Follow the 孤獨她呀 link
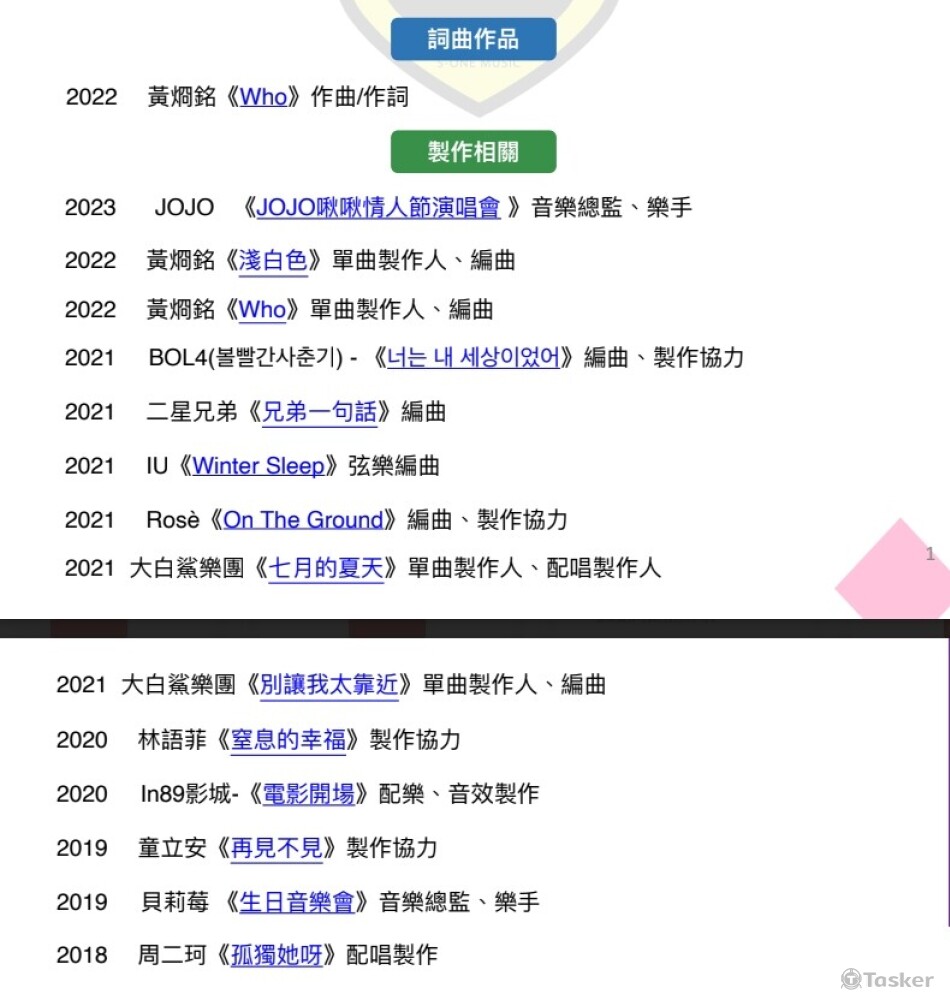This screenshot has height=1000, width=950. (277, 955)
